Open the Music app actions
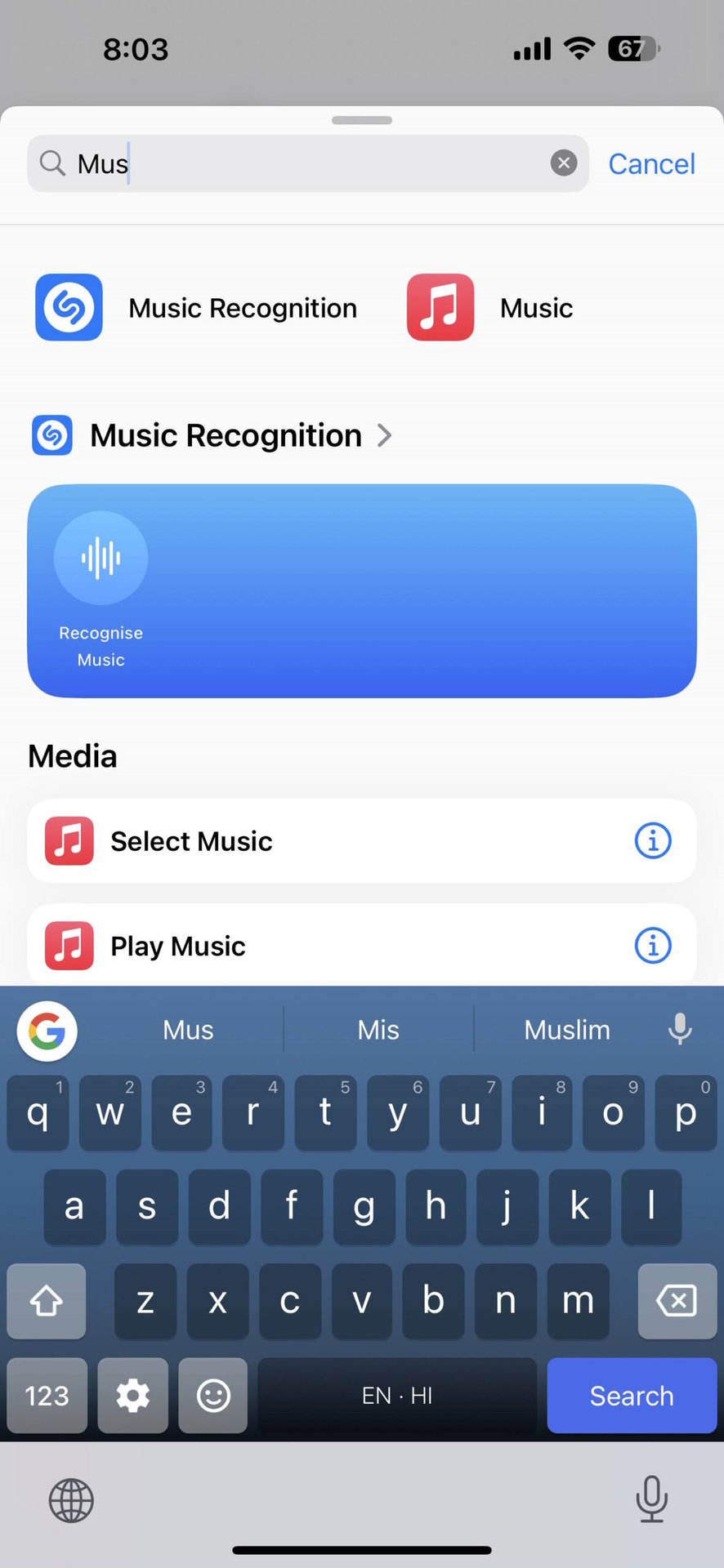The image size is (724, 1568). (x=490, y=308)
